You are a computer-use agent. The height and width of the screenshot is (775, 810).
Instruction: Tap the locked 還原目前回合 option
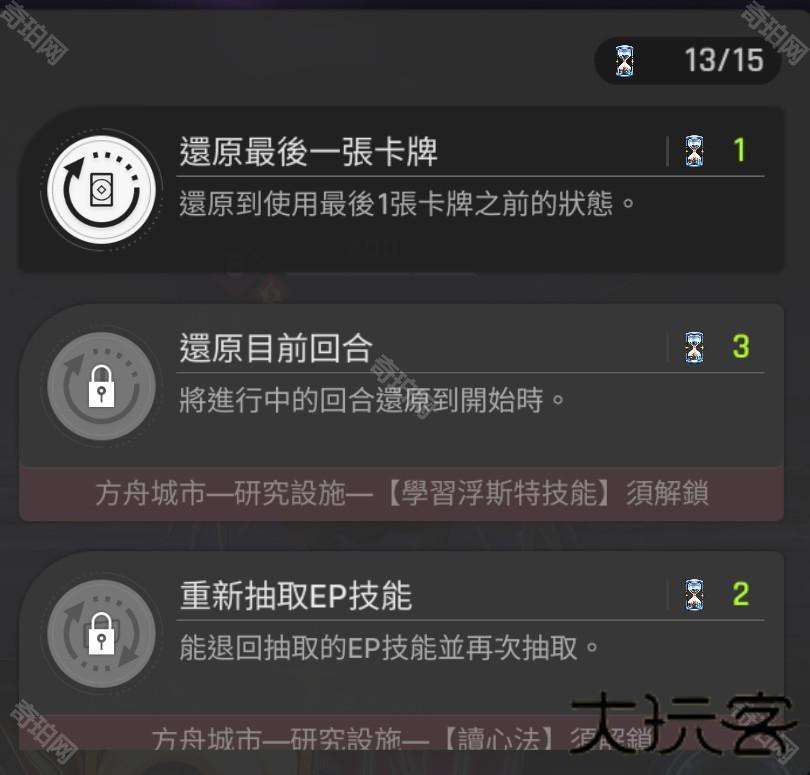click(400, 385)
